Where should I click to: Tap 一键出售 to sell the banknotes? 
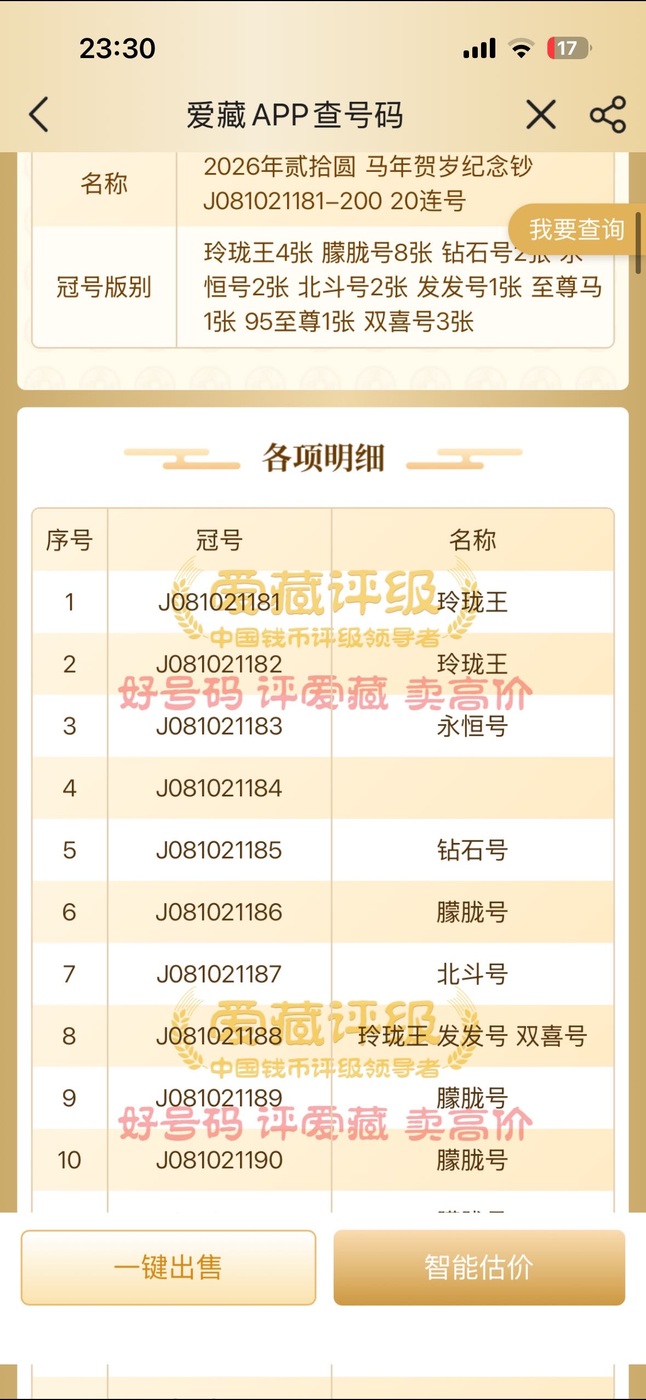pos(168,1267)
